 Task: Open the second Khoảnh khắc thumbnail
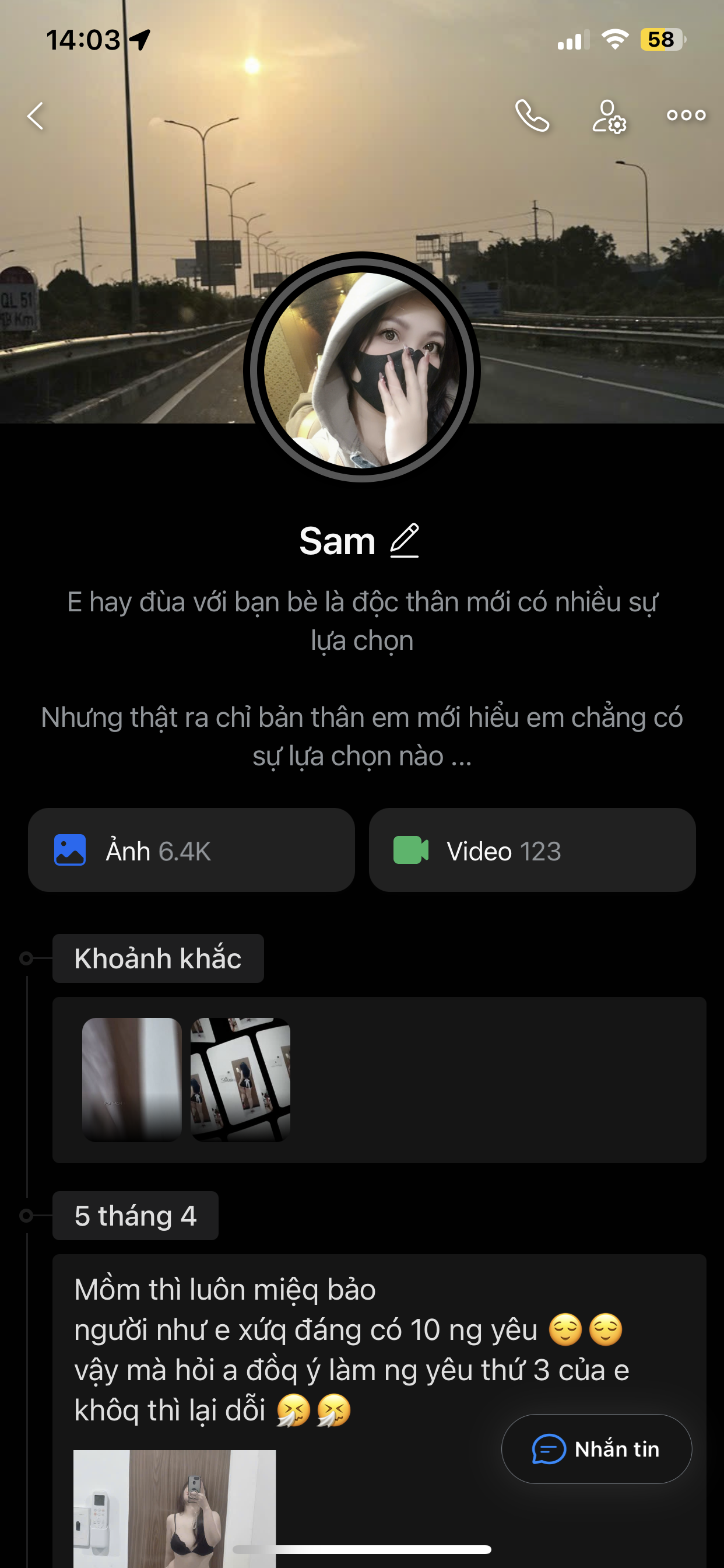240,1079
